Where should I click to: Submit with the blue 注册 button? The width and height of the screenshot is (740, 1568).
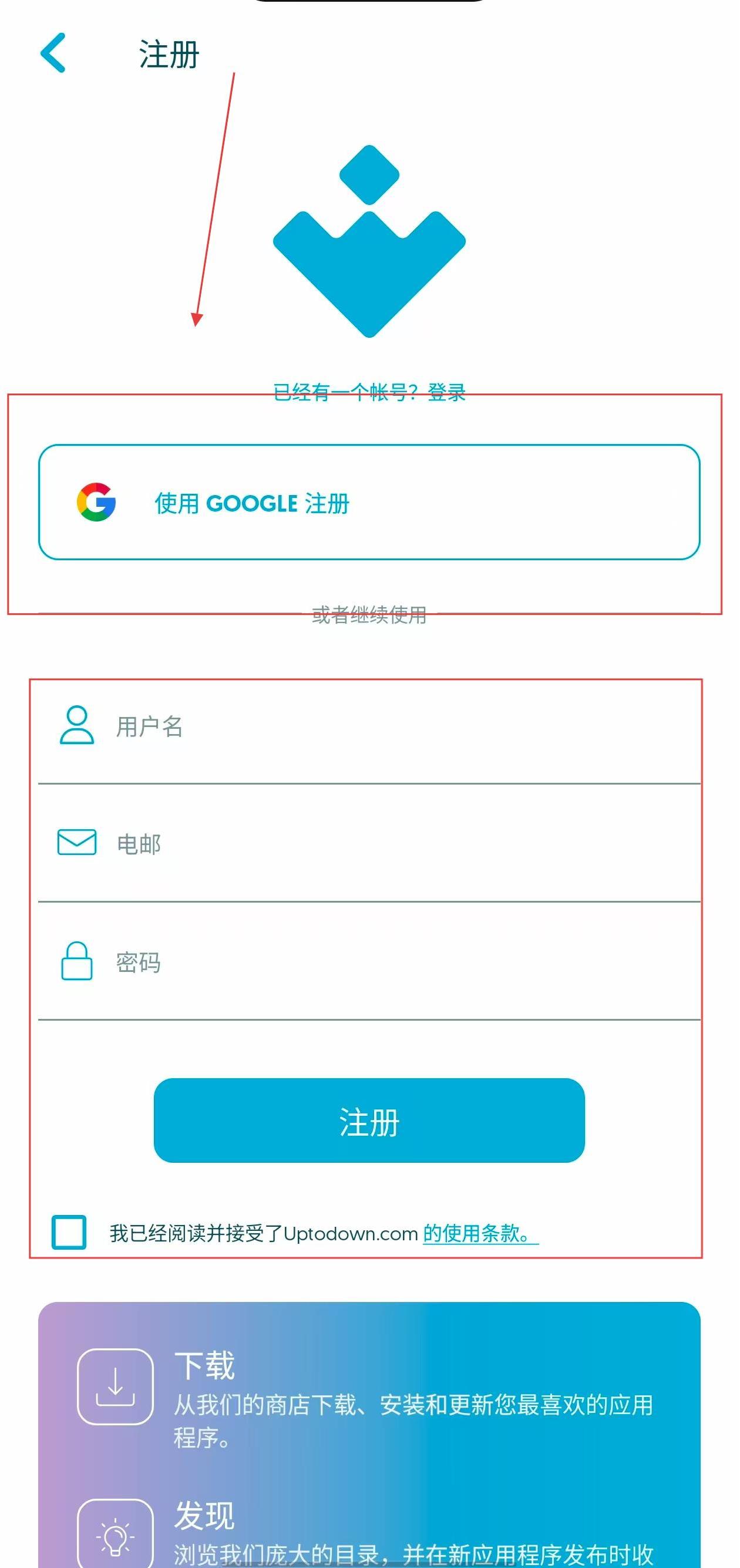(x=369, y=1121)
